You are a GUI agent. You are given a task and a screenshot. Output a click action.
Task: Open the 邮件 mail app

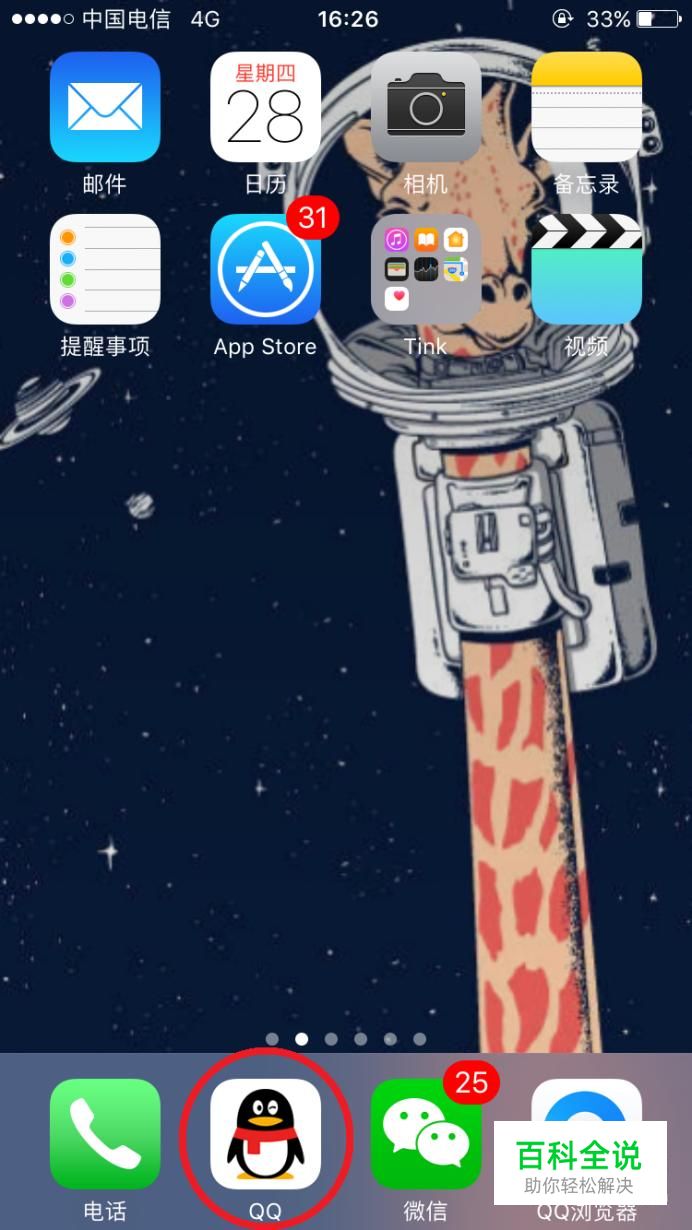click(x=105, y=107)
